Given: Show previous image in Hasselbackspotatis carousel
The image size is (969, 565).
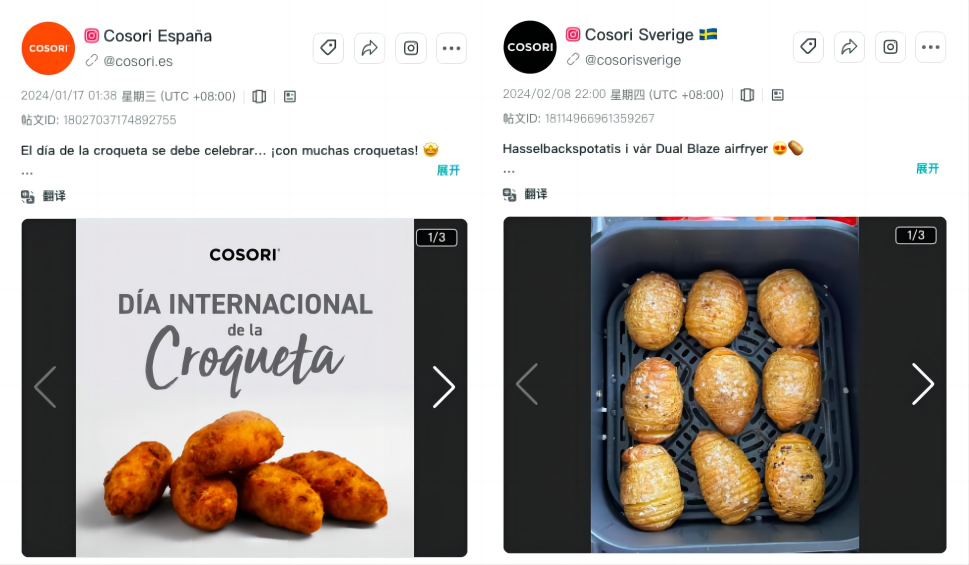Looking at the screenshot, I should point(527,384).
